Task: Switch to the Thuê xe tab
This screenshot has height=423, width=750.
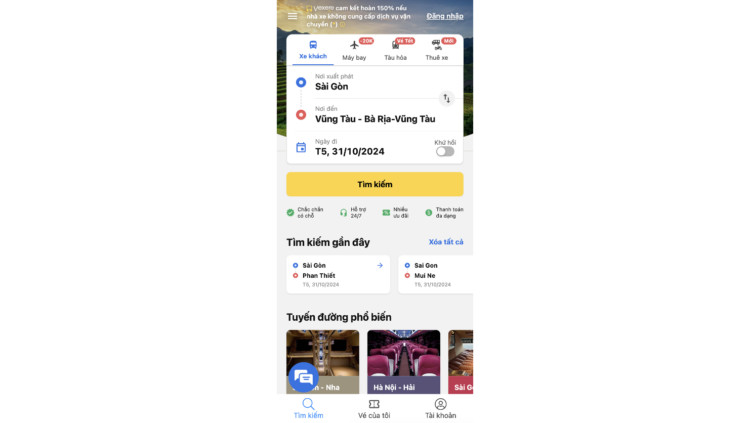Action: [437, 51]
